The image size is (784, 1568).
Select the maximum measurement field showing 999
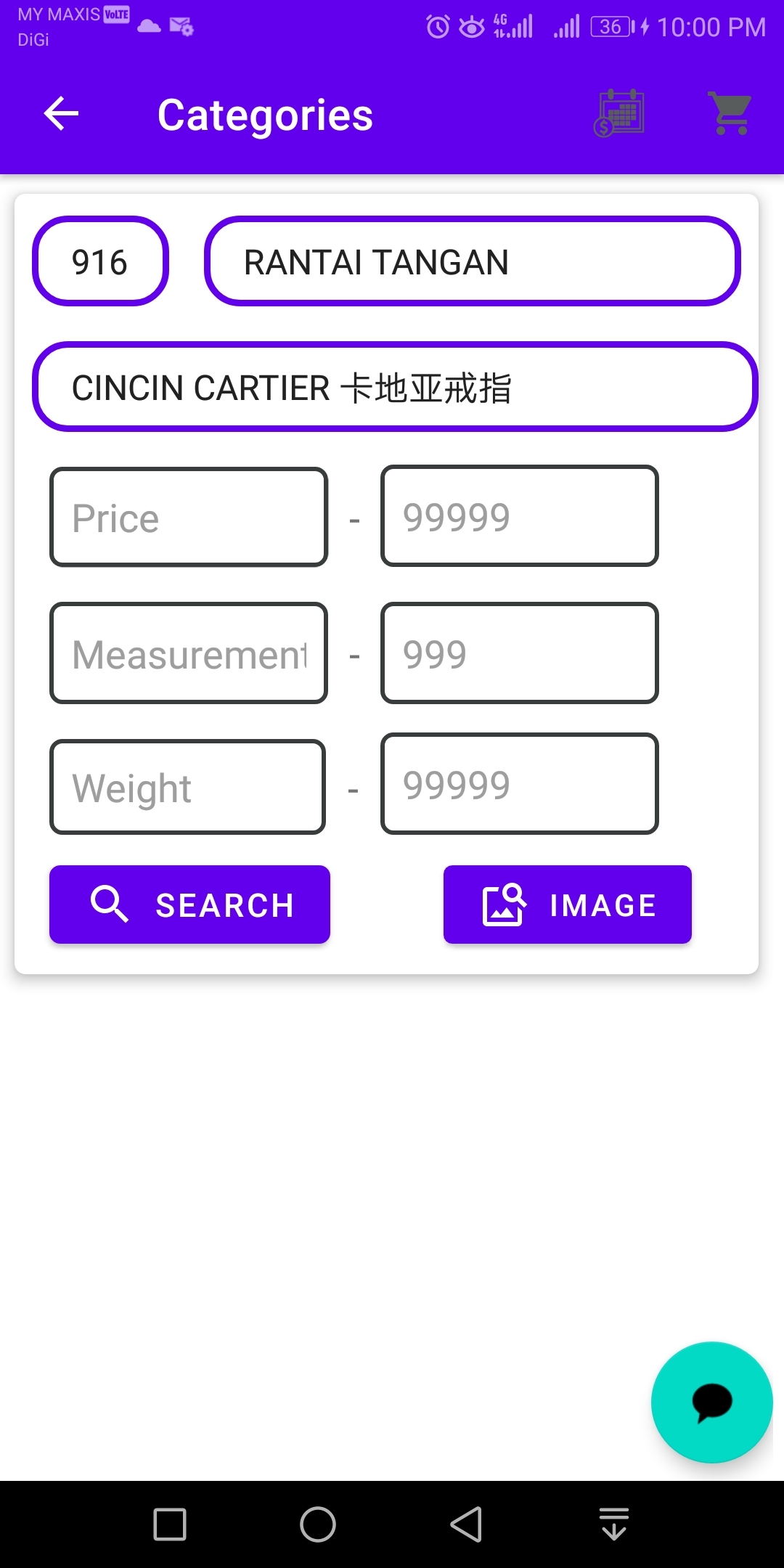519,653
